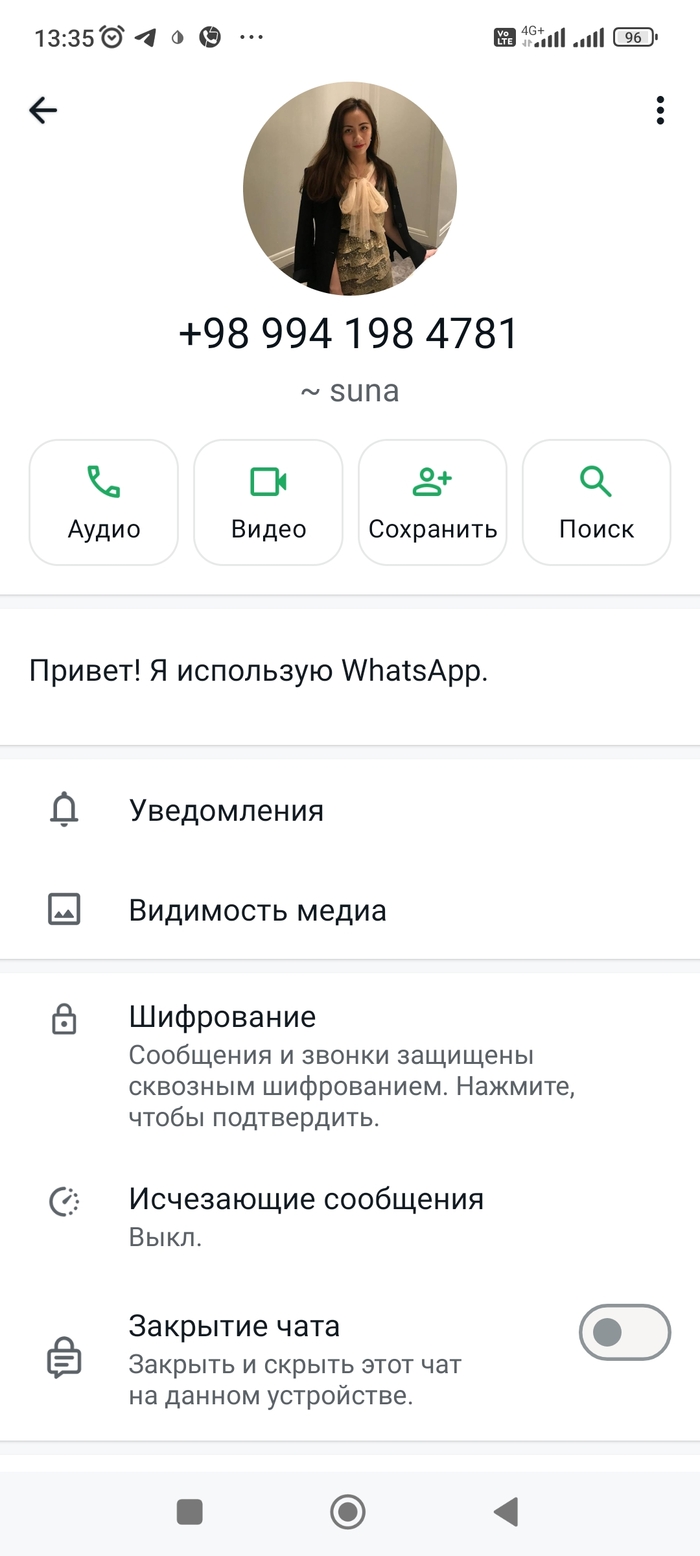View the contact's profile photo

(x=350, y=188)
